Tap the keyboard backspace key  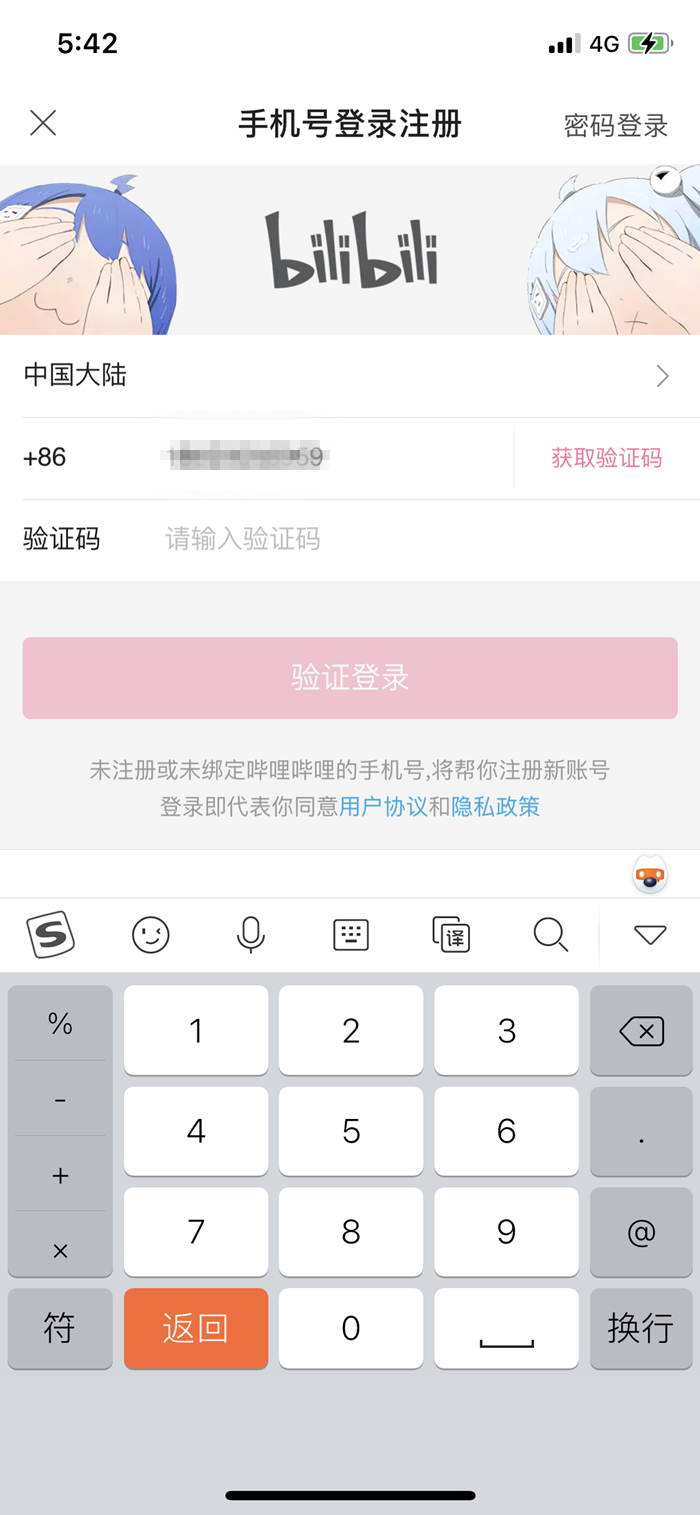point(641,1031)
